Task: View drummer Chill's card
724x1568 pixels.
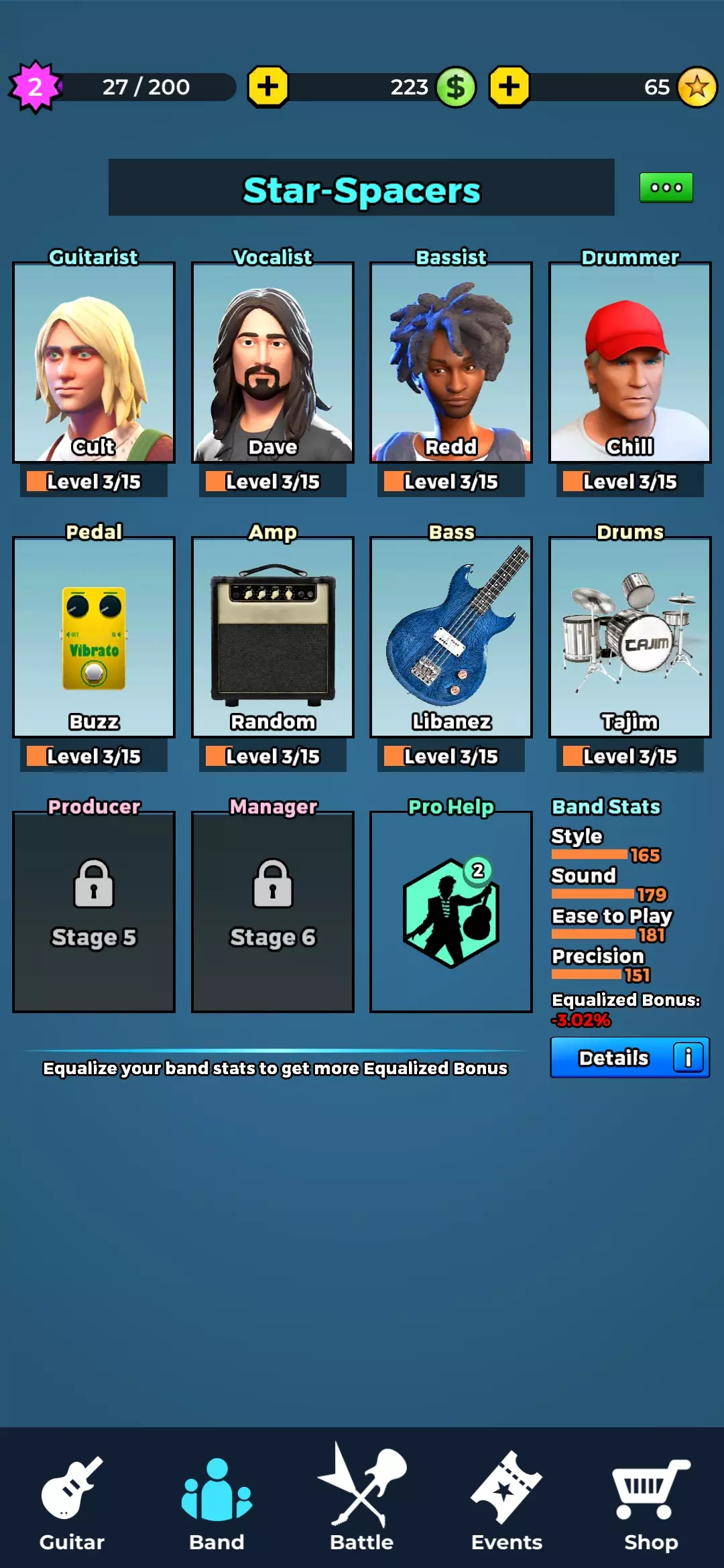Action: (630, 363)
